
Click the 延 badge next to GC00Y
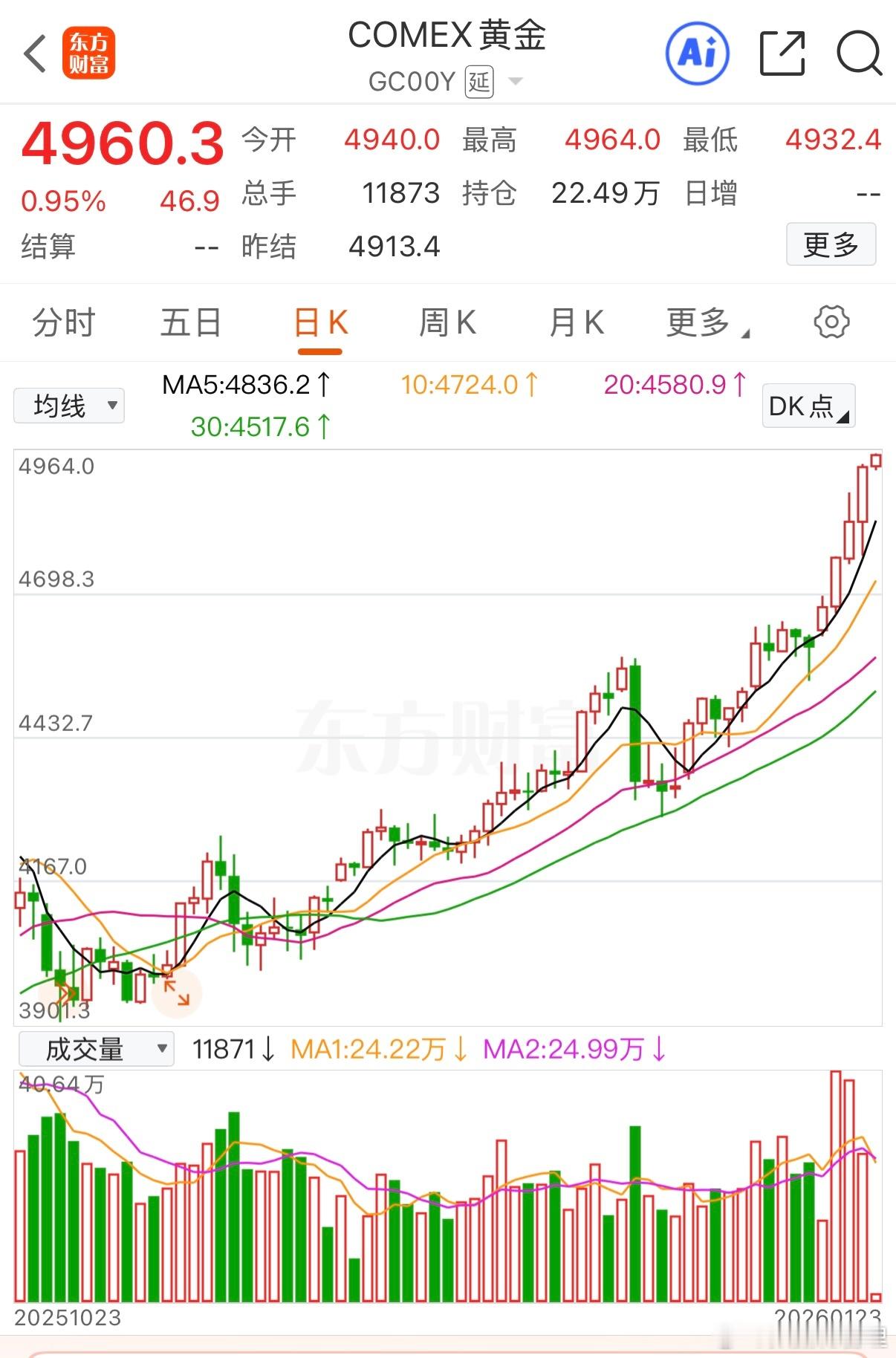(x=479, y=82)
